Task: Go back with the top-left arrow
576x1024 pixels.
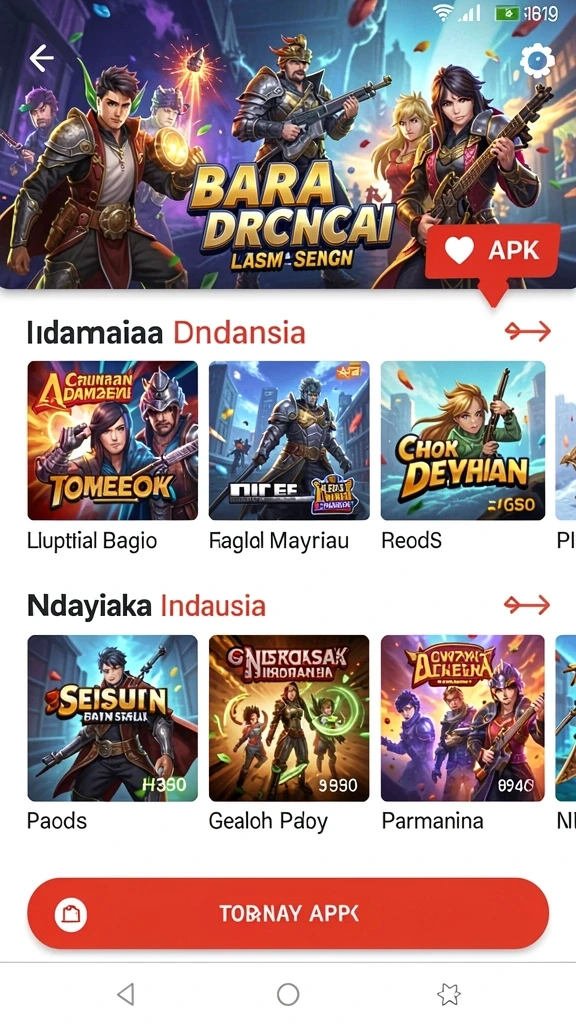Action: coord(41,59)
